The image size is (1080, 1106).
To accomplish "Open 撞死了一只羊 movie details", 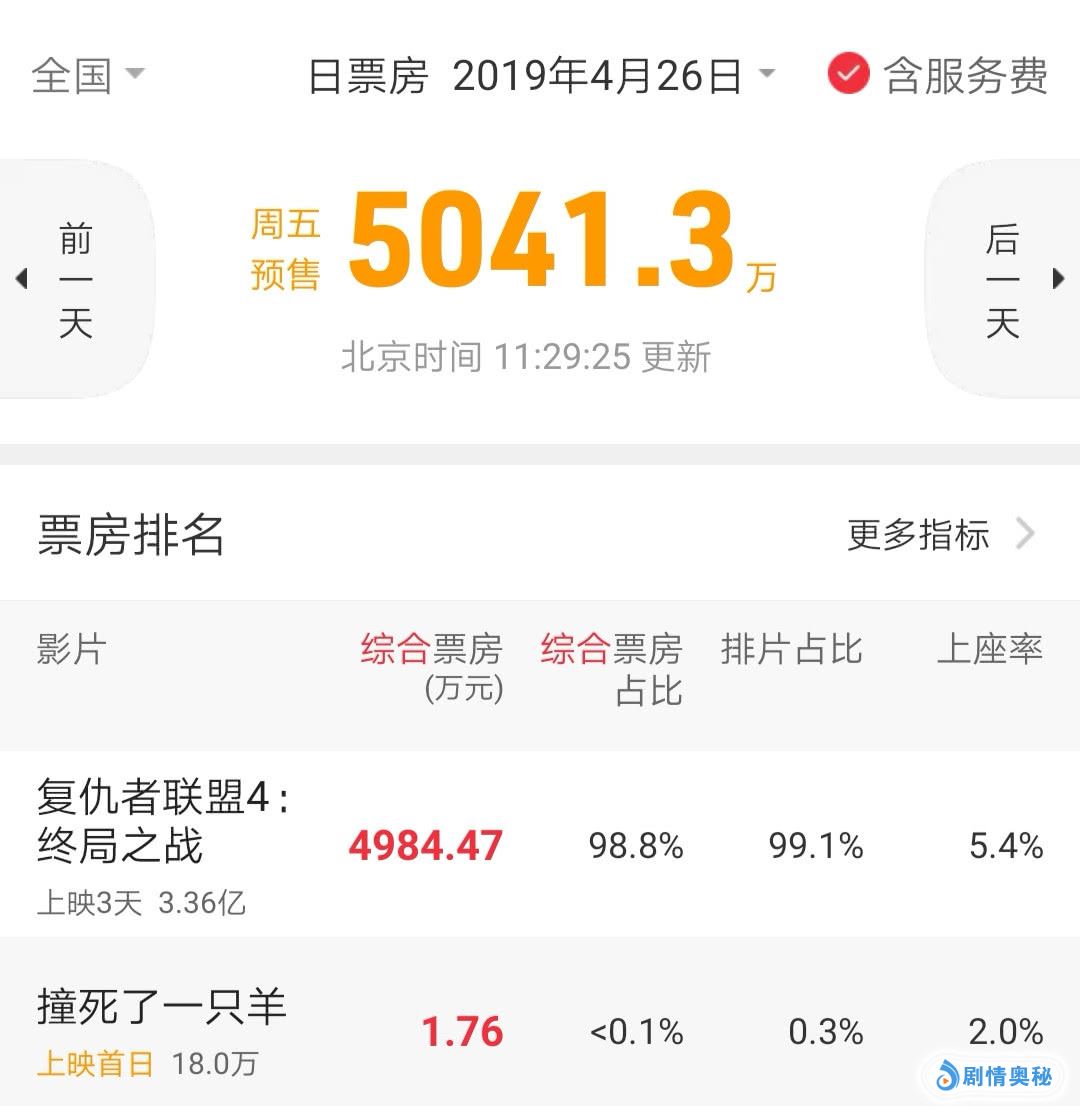I will (162, 1008).
